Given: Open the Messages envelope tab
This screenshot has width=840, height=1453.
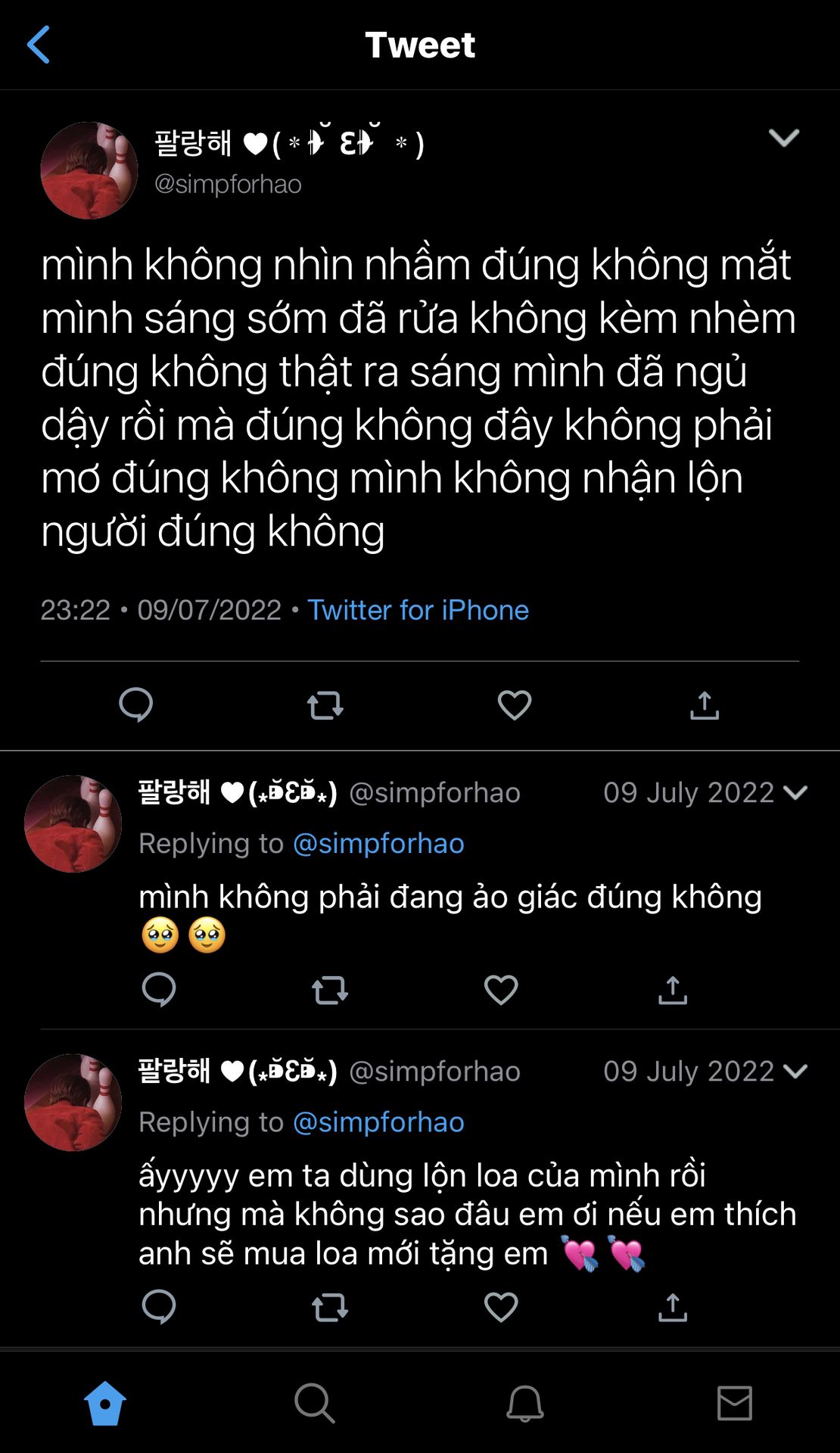Looking at the screenshot, I should coord(734,1404).
